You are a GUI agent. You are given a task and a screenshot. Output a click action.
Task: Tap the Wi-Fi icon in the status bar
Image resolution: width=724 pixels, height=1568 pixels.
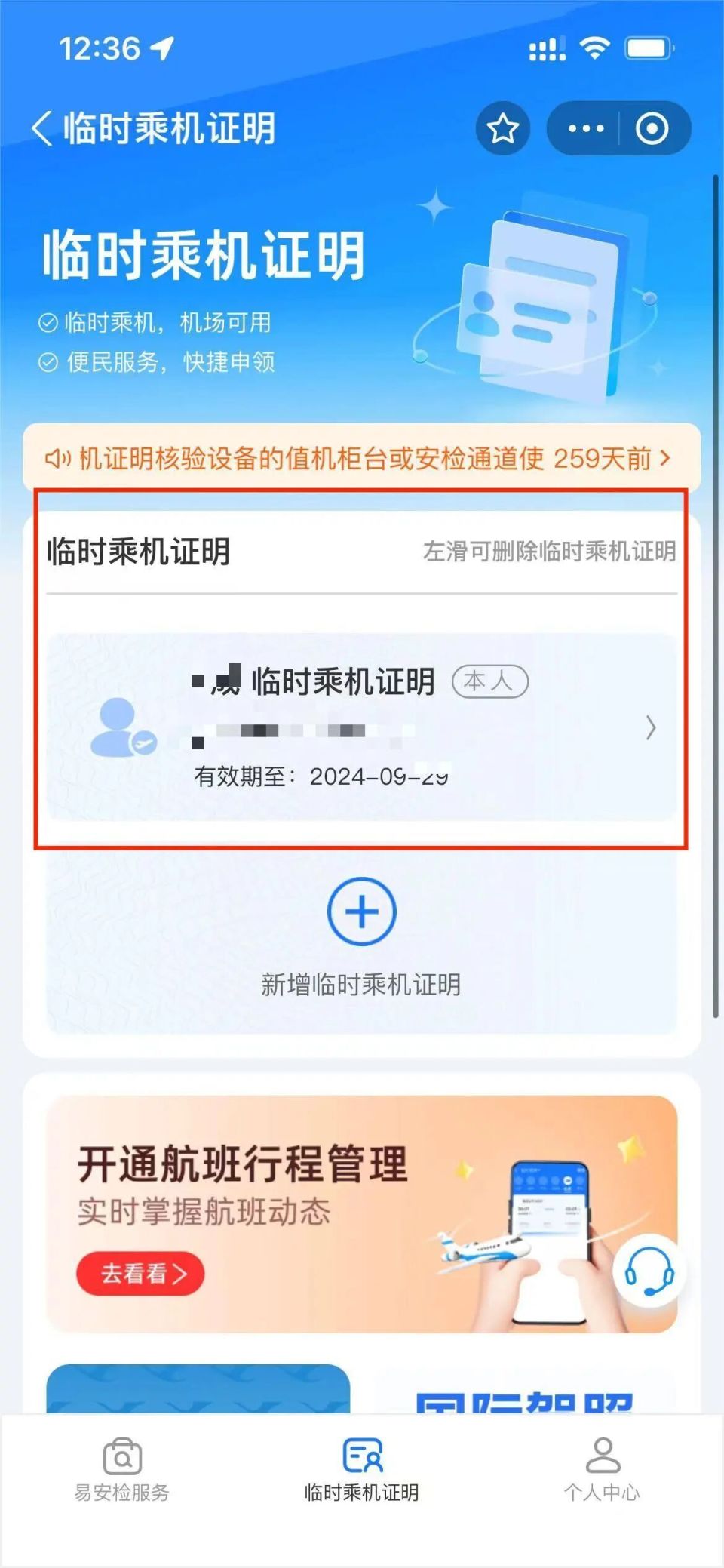595,49
